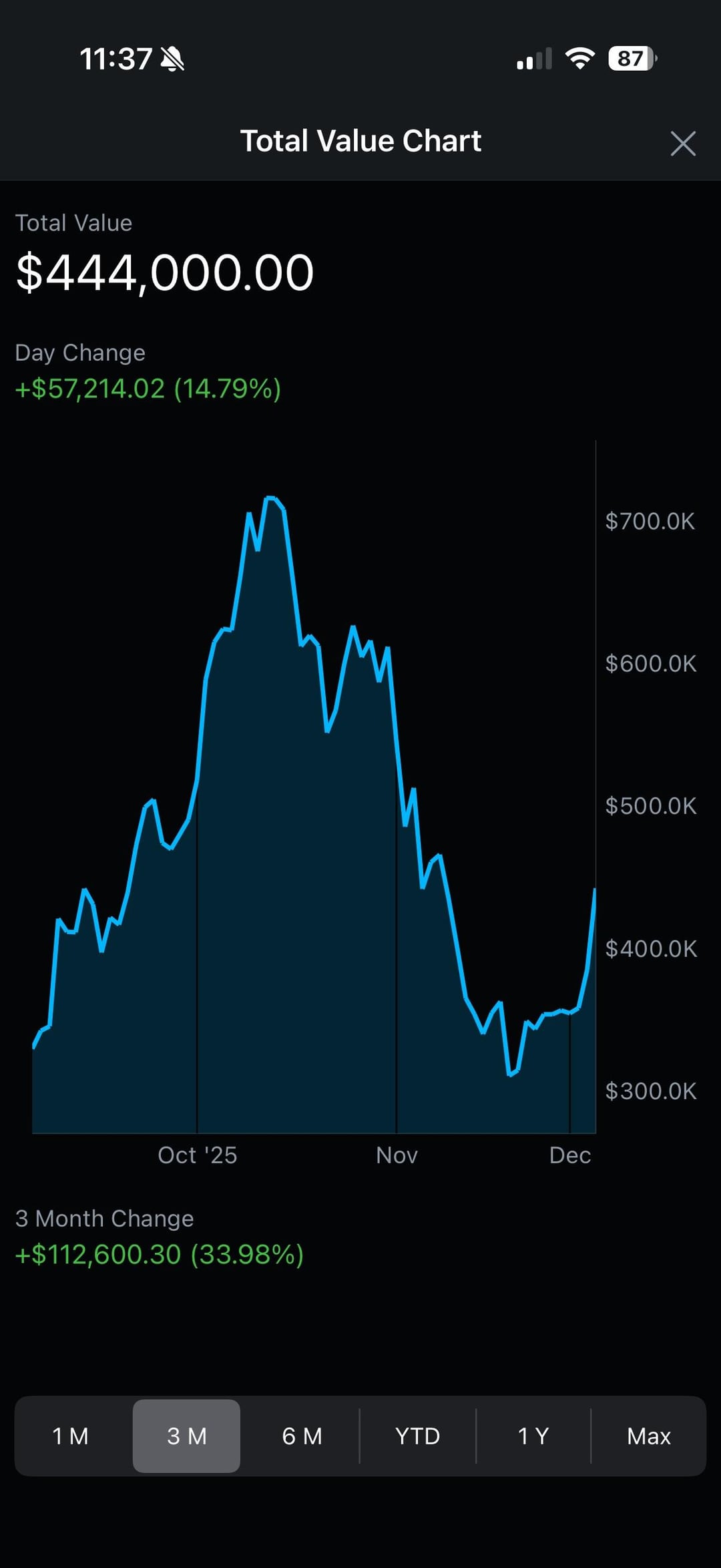Switch chart to YTD

tap(417, 1436)
